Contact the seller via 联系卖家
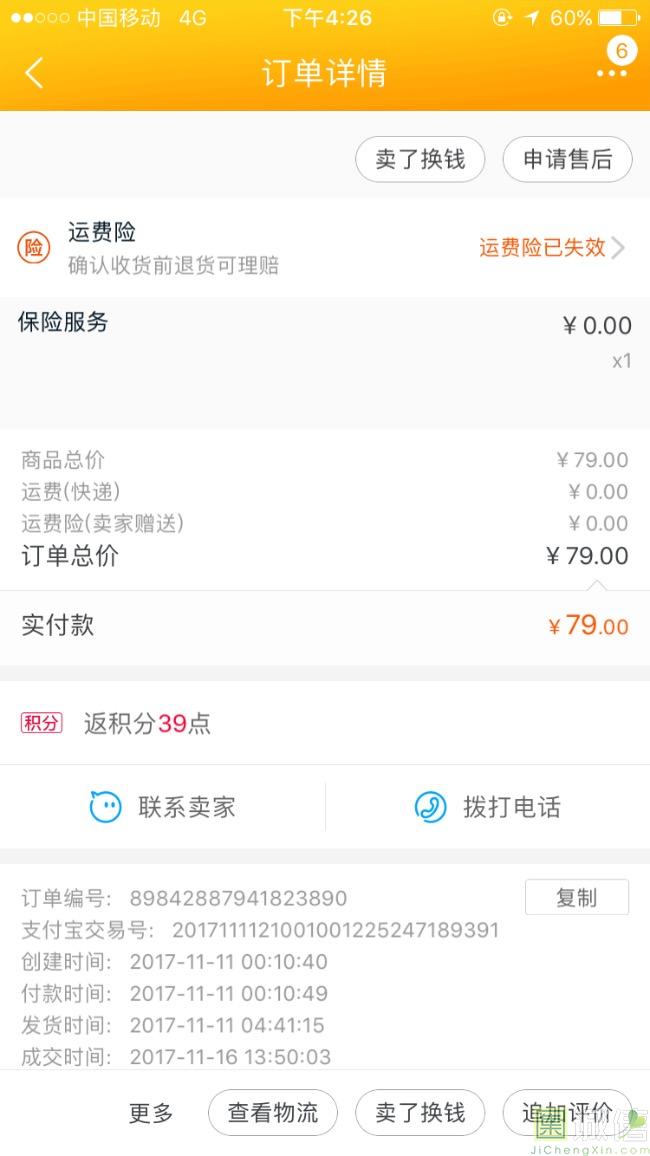This screenshot has width=650, height=1156. coord(162,807)
